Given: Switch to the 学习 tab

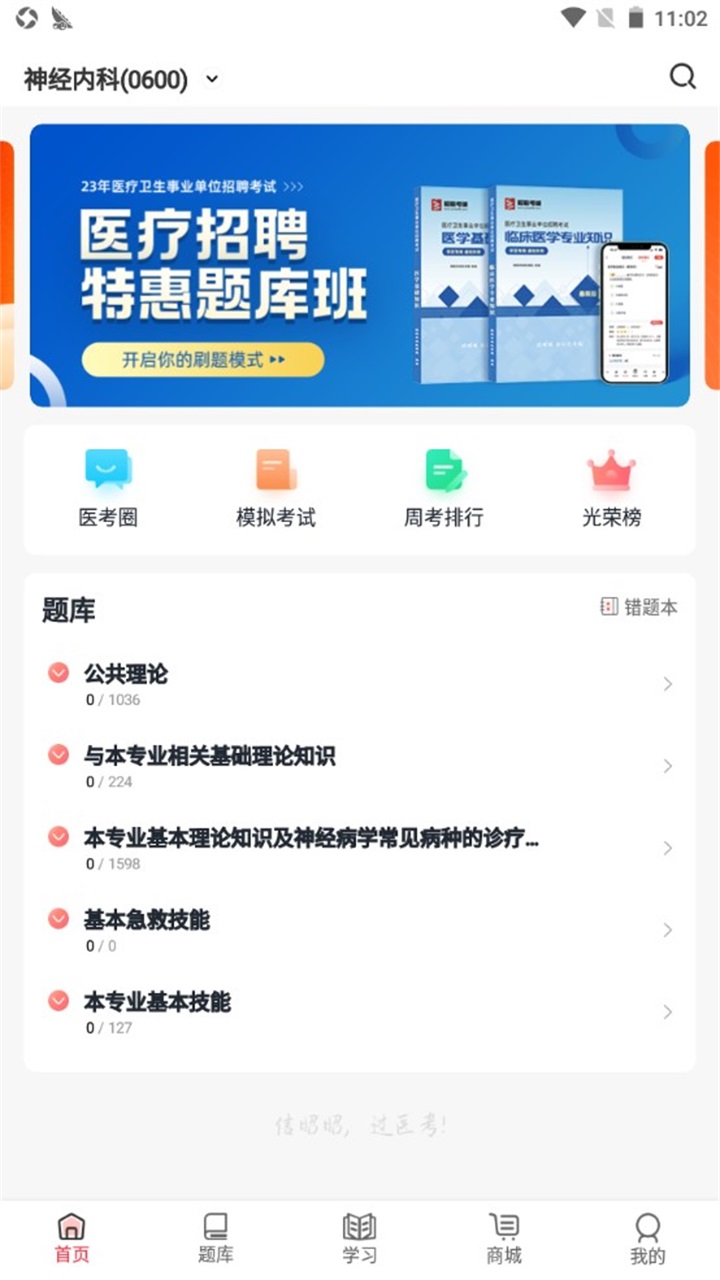Looking at the screenshot, I should pos(359,1238).
